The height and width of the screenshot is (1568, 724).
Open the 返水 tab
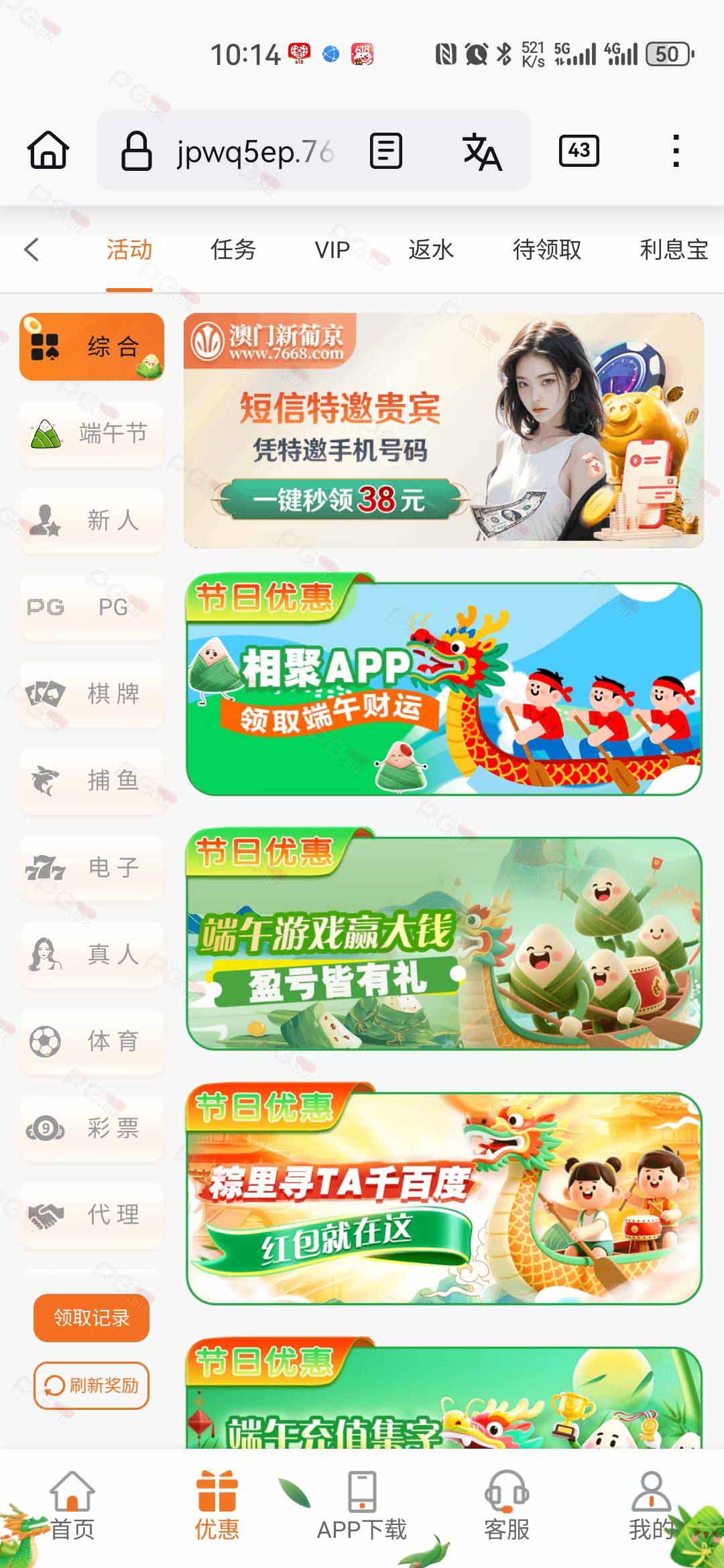click(x=431, y=250)
